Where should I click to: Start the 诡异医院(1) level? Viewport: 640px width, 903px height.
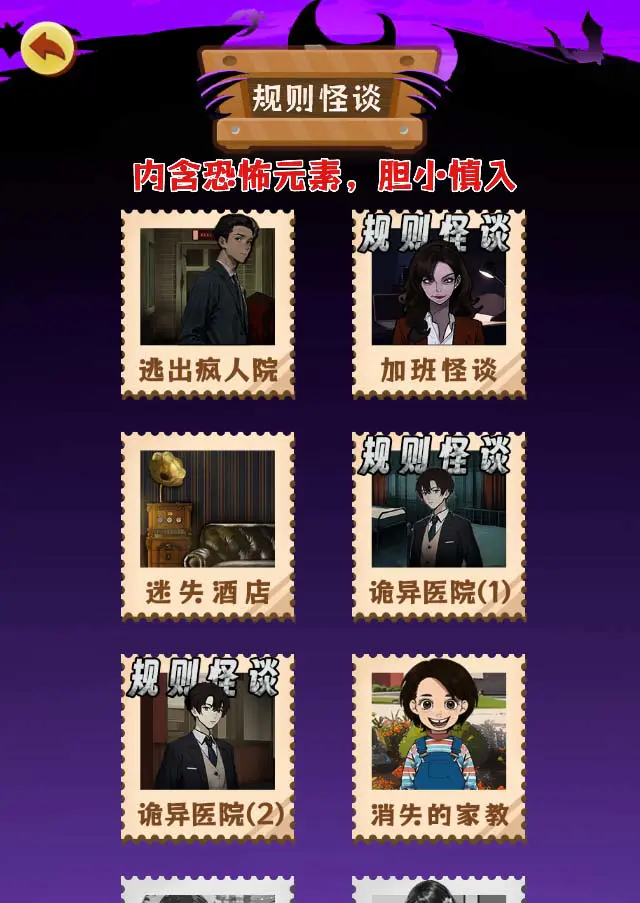click(x=438, y=526)
